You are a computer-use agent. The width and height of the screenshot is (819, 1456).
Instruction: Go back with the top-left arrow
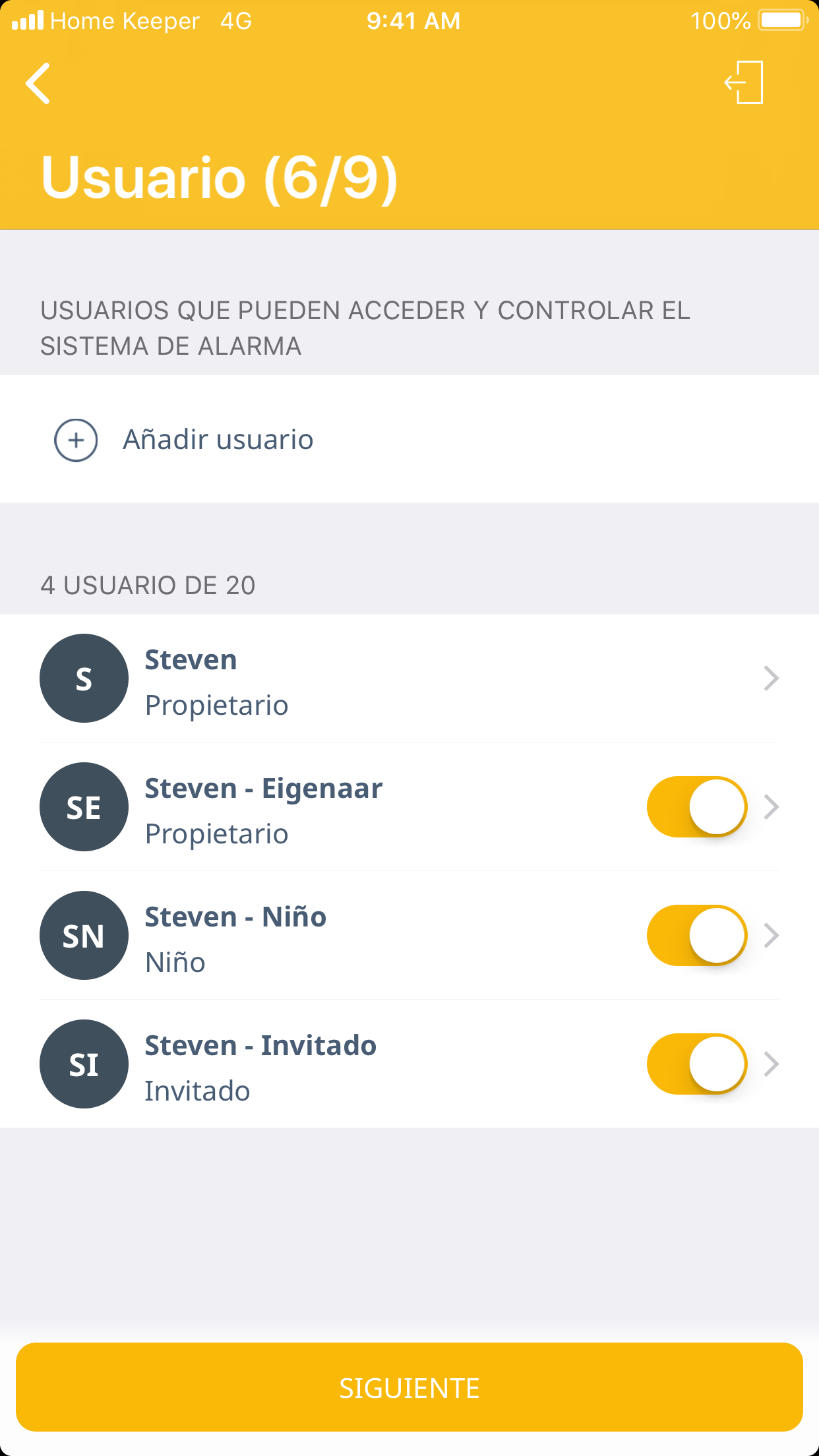(38, 84)
